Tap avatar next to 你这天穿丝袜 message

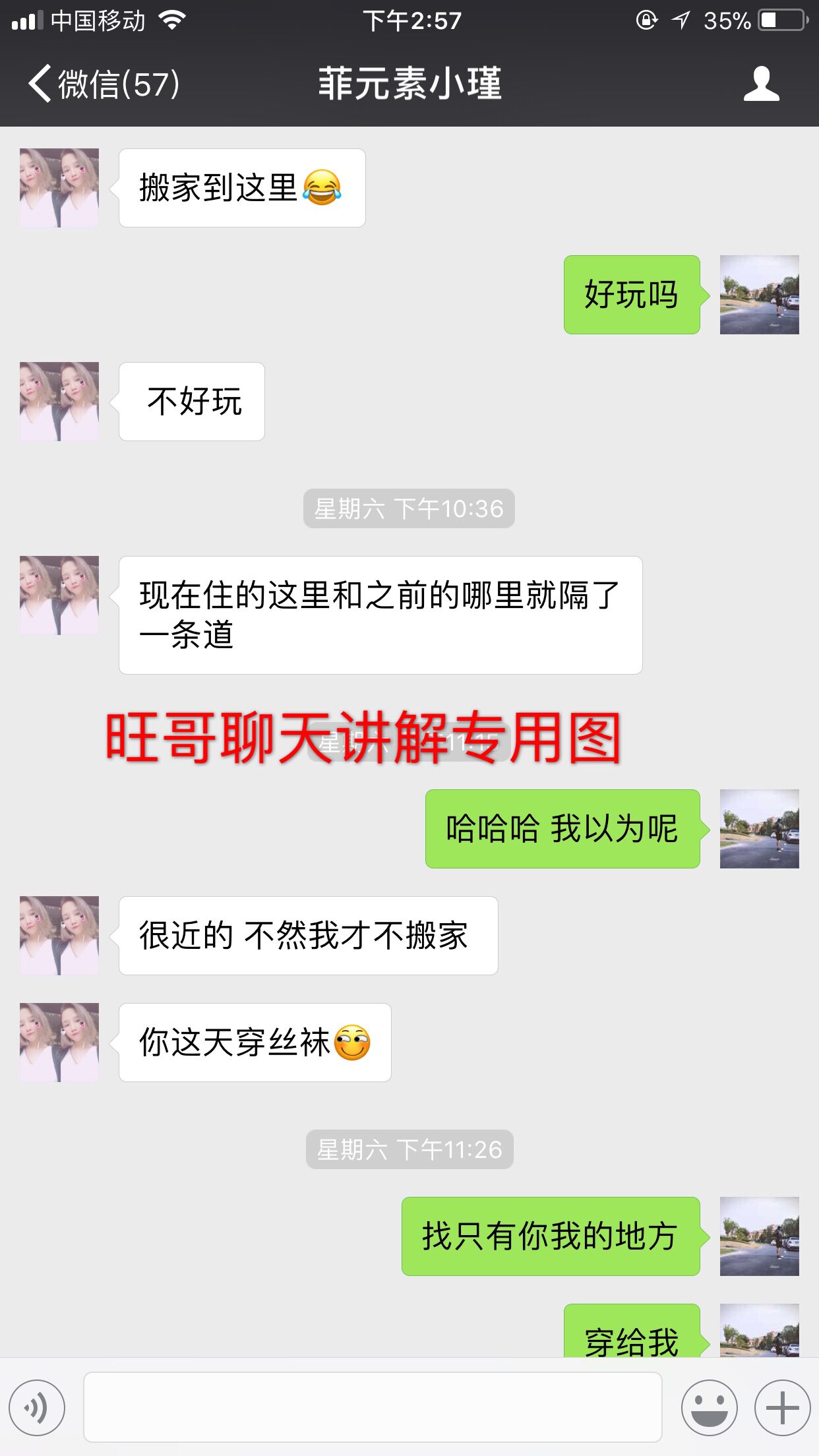pyautogui.click(x=58, y=1043)
